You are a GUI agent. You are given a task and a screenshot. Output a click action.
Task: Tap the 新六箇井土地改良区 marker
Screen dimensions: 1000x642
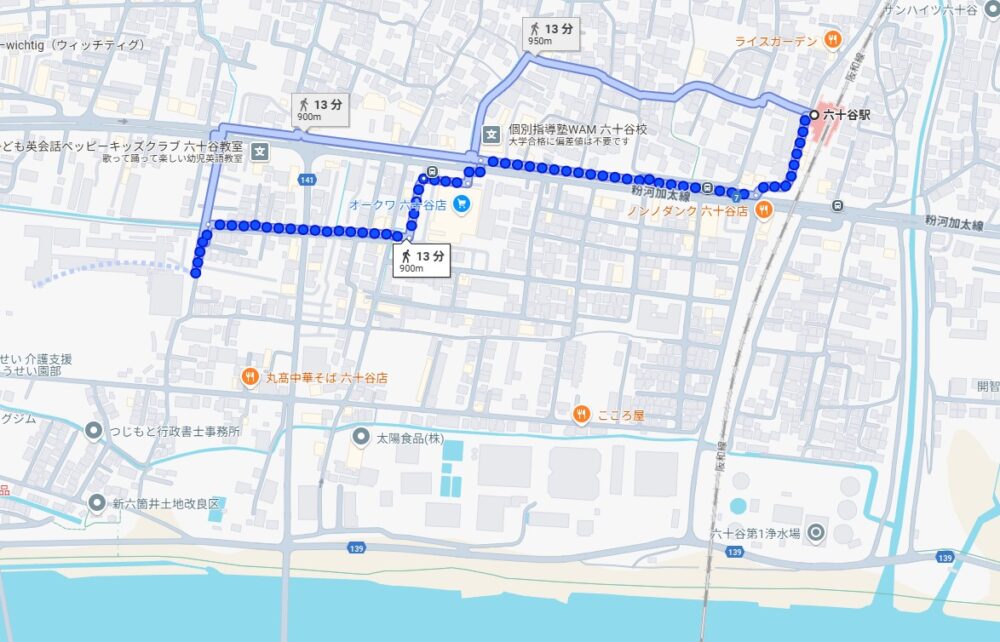[96, 503]
